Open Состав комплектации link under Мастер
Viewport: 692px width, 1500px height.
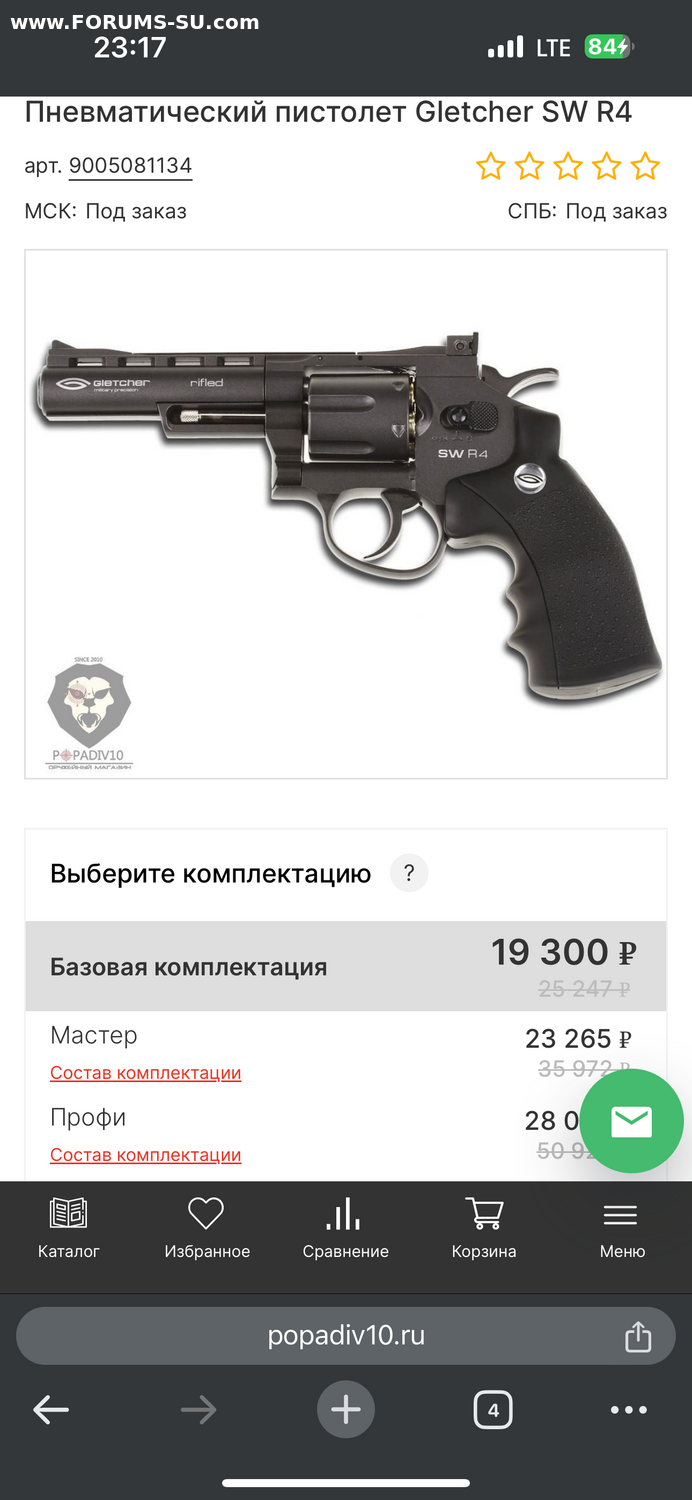tap(146, 1073)
